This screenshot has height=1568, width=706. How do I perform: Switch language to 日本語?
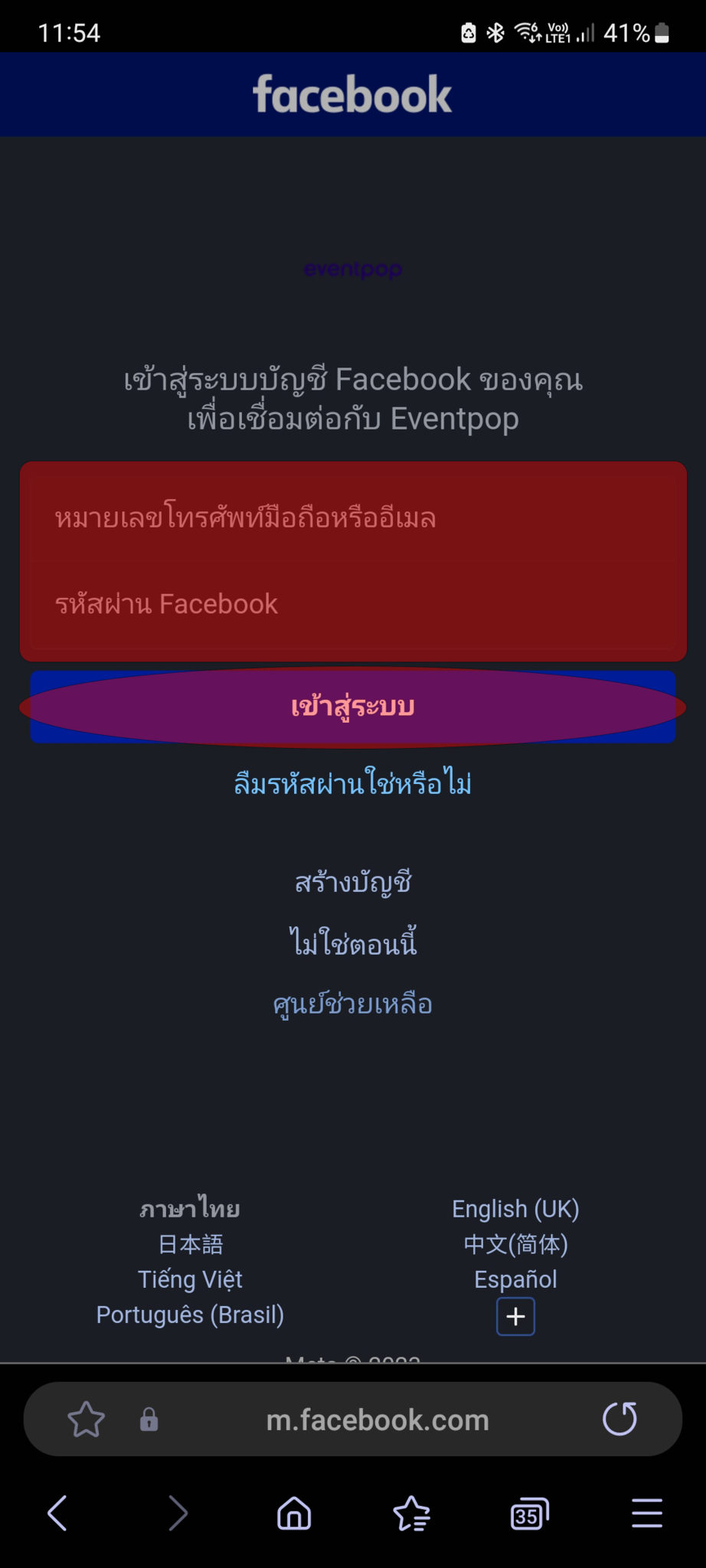pyautogui.click(x=190, y=1244)
